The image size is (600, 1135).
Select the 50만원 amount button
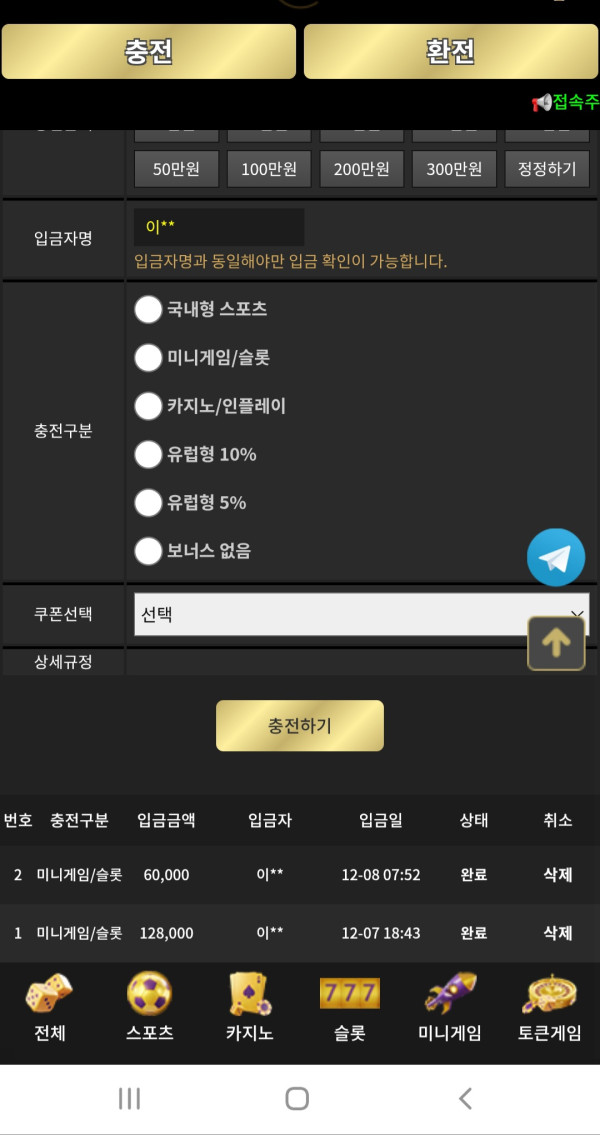click(176, 169)
